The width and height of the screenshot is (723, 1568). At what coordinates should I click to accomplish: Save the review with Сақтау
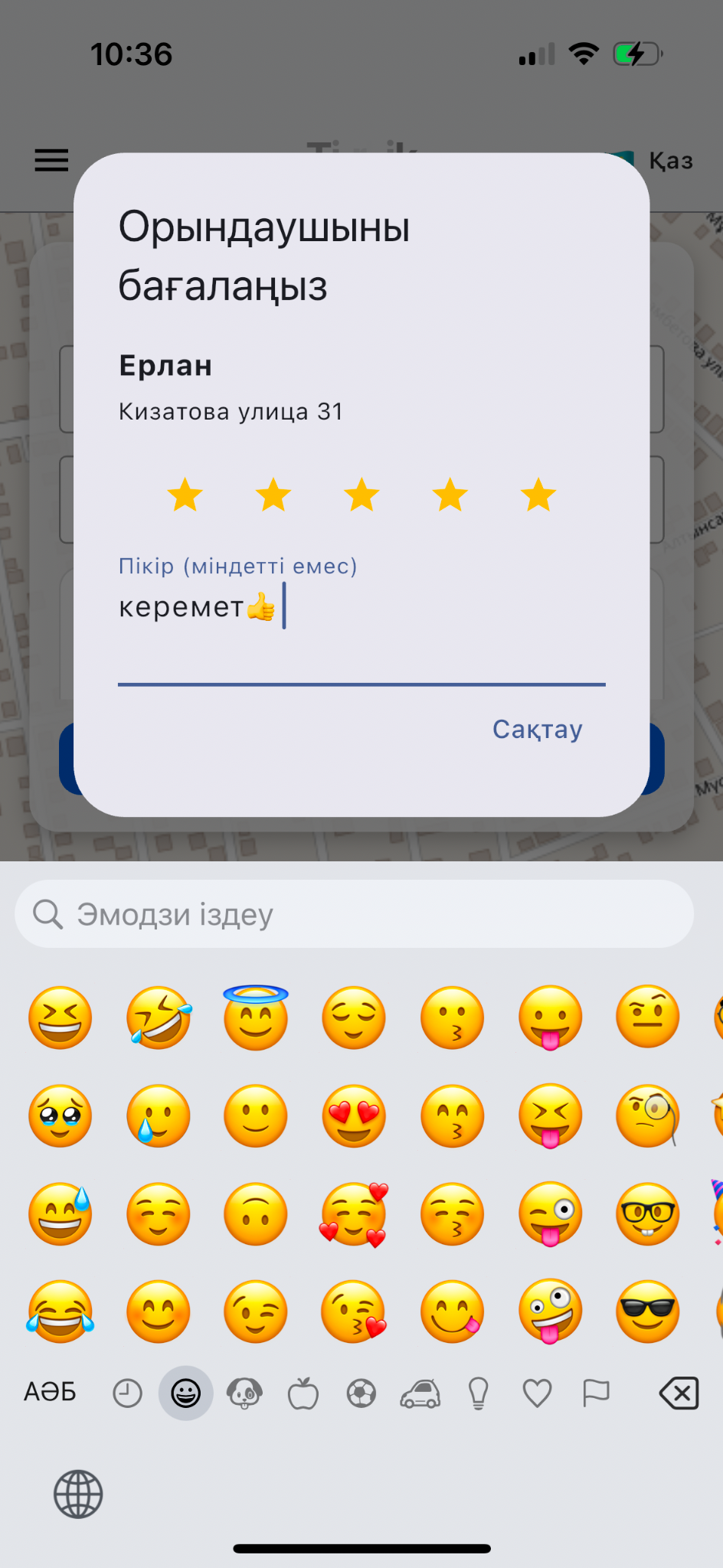click(537, 730)
